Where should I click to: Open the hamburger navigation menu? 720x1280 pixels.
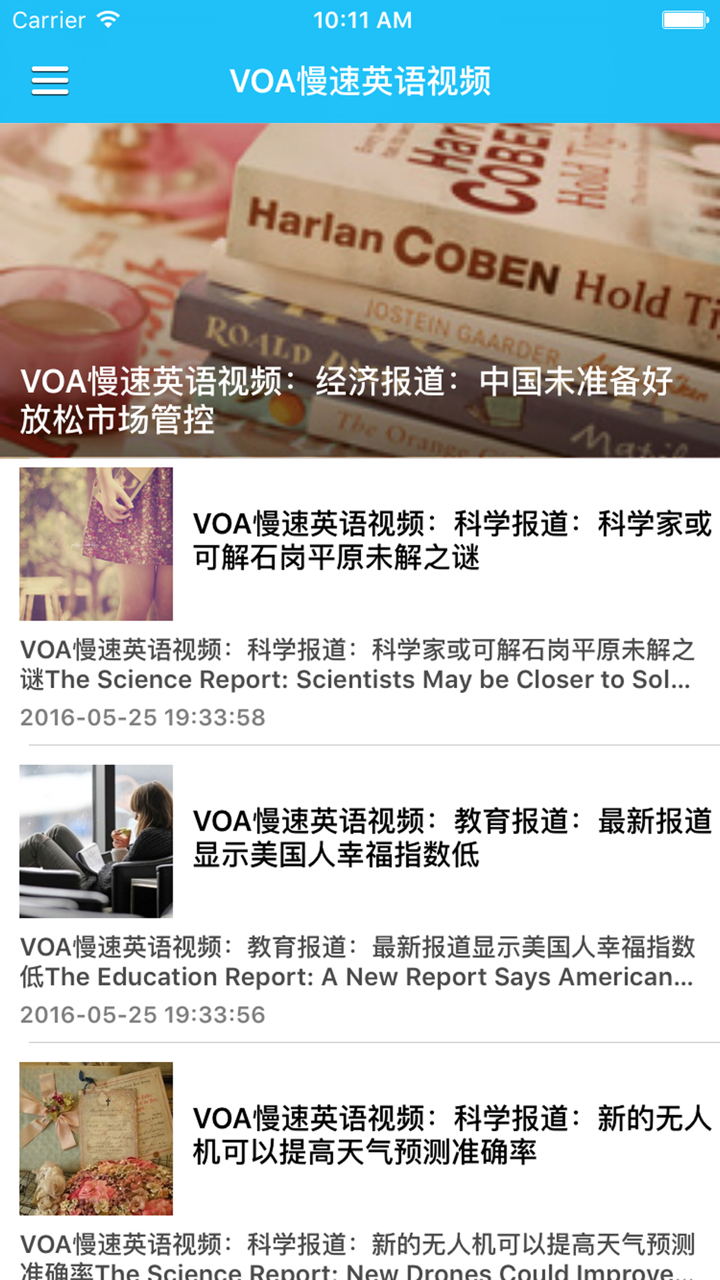[49, 81]
